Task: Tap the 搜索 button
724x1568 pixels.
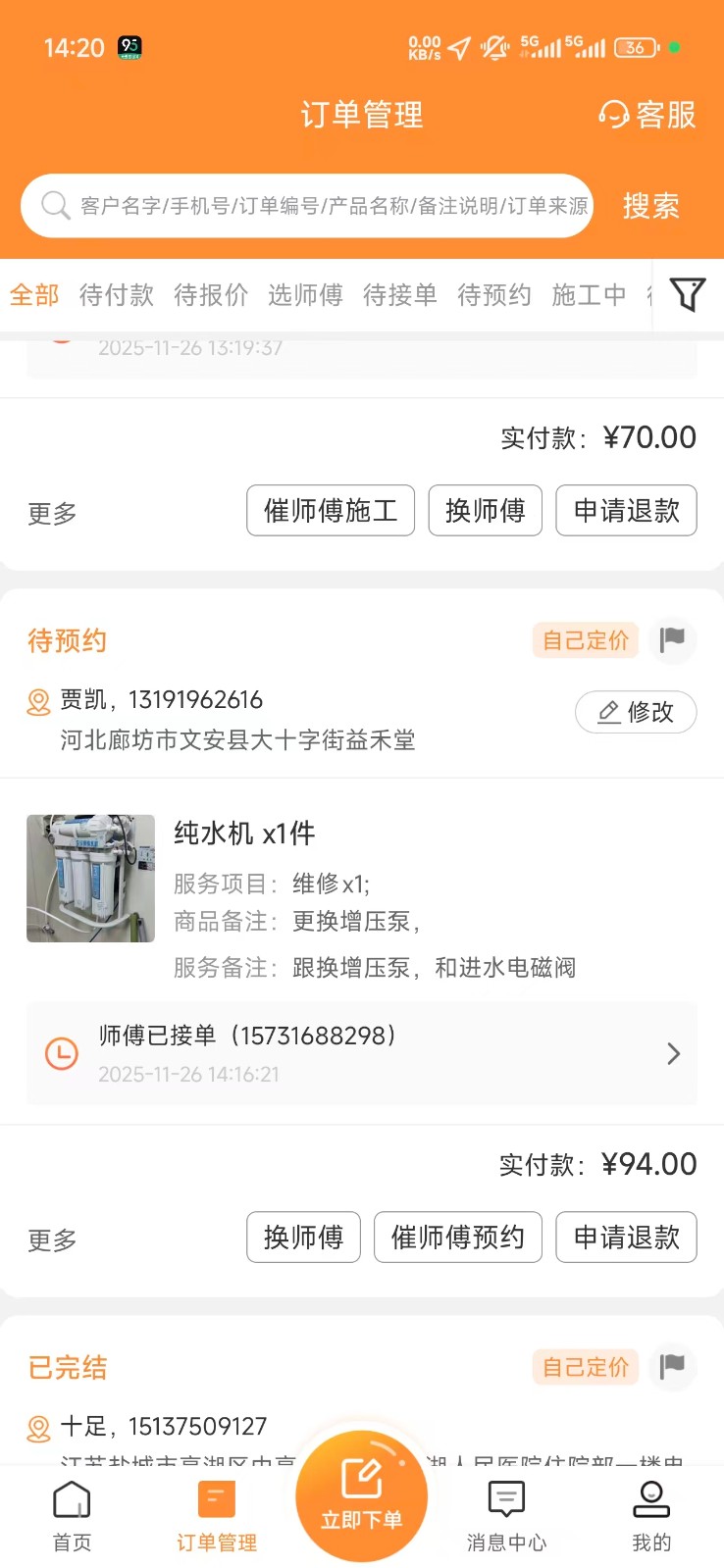Action: pyautogui.click(x=650, y=206)
